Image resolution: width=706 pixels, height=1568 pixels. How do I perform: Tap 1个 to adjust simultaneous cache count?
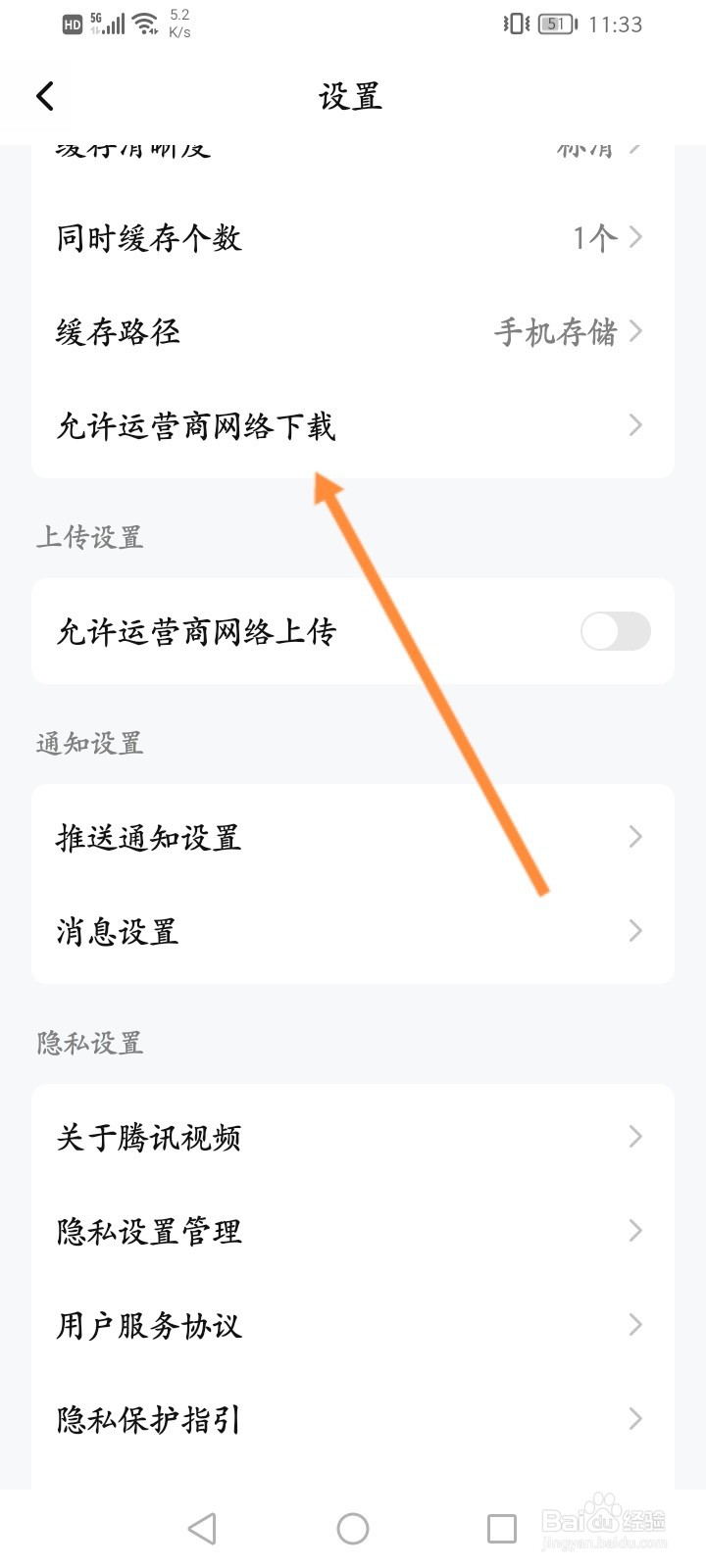click(593, 237)
